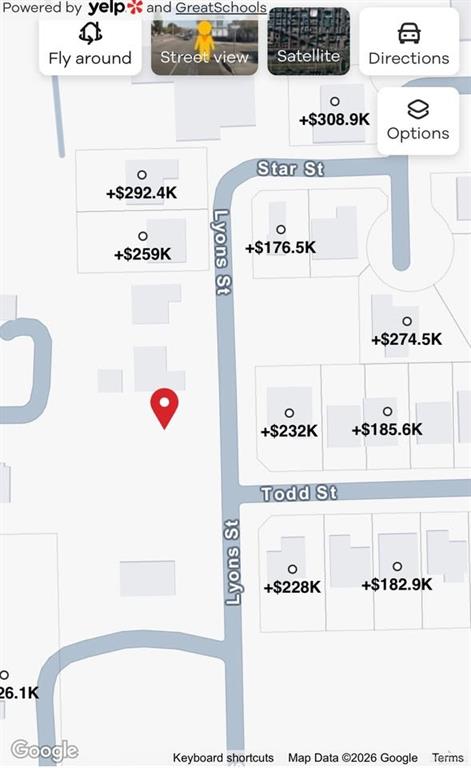Select the red property pin
471x768 pixels.
(165, 408)
